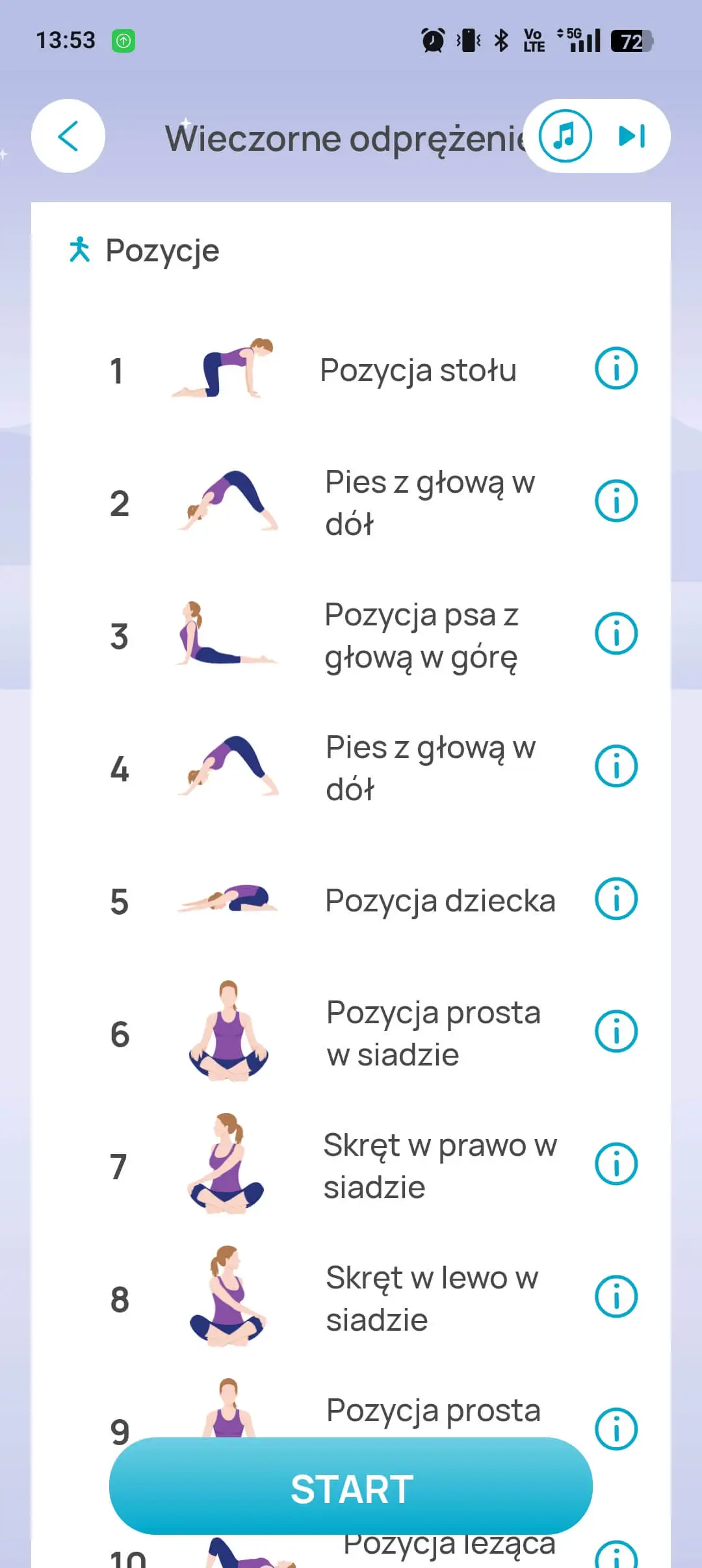
Task: Open info for pose 2 Pies z głową w dół
Action: (616, 499)
